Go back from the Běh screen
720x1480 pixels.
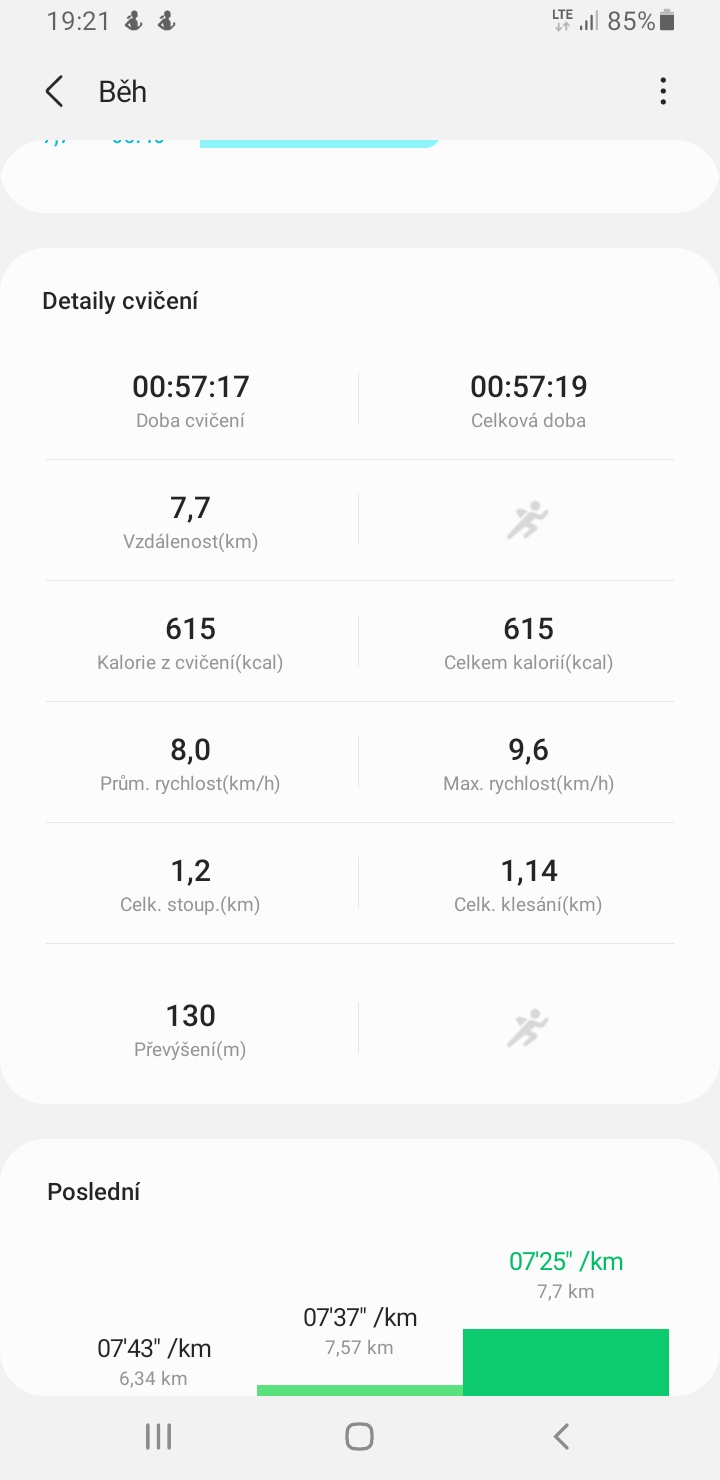(55, 92)
